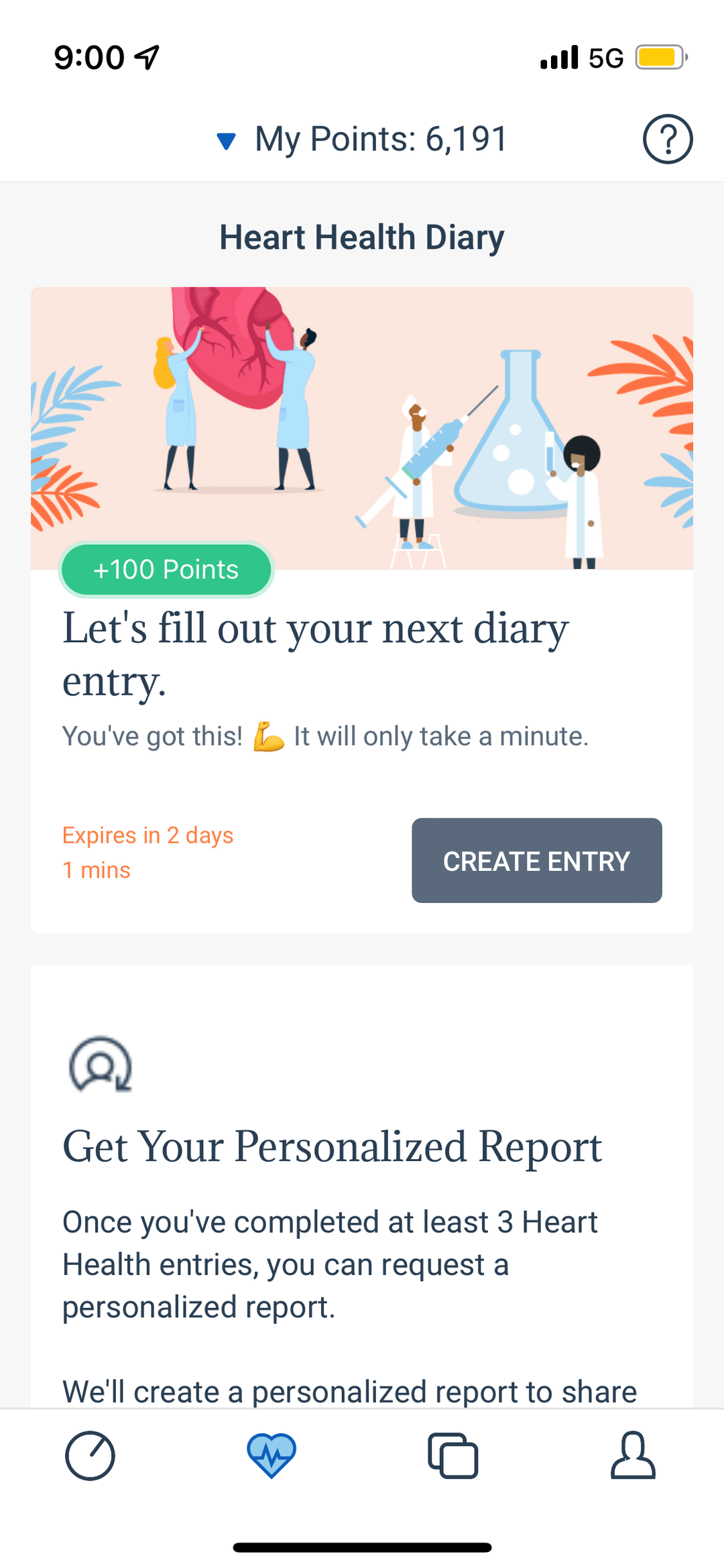724x1568 pixels.
Task: Tap the CREATE ENTRY button
Action: click(536, 860)
